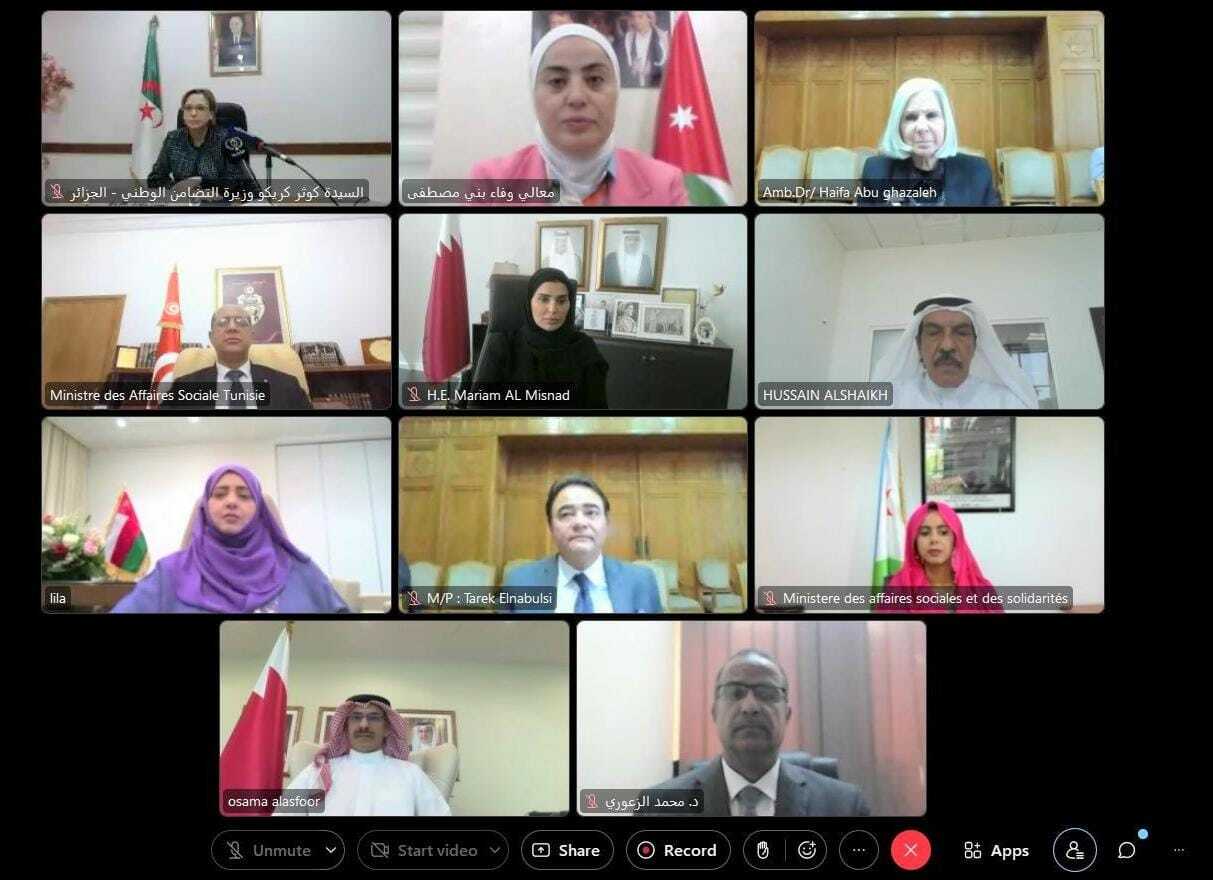This screenshot has width=1213, height=880.
Task: Expand video options next to Start video
Action: 495,850
